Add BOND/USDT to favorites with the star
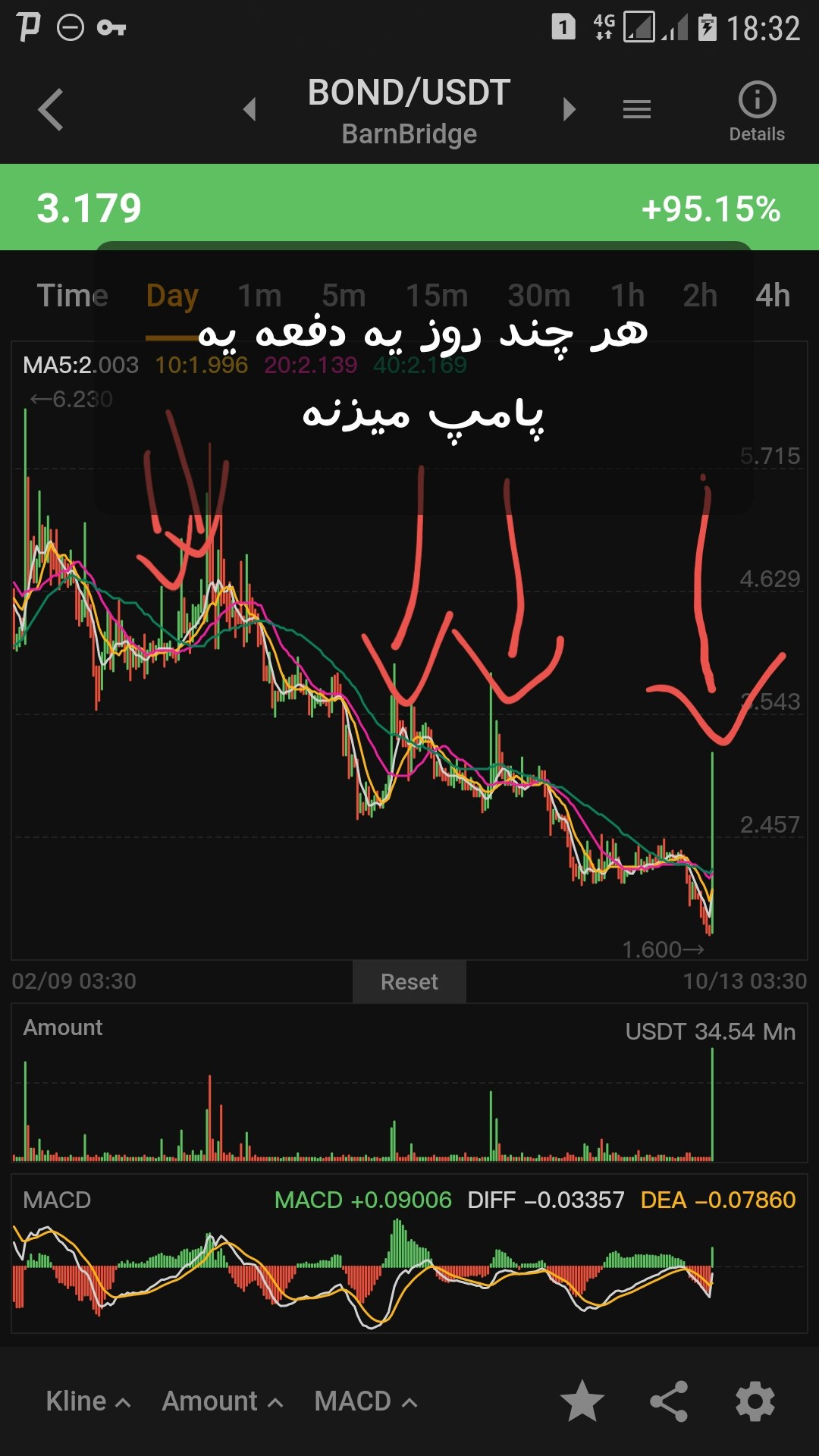The height and width of the screenshot is (1456, 819). (x=582, y=1401)
